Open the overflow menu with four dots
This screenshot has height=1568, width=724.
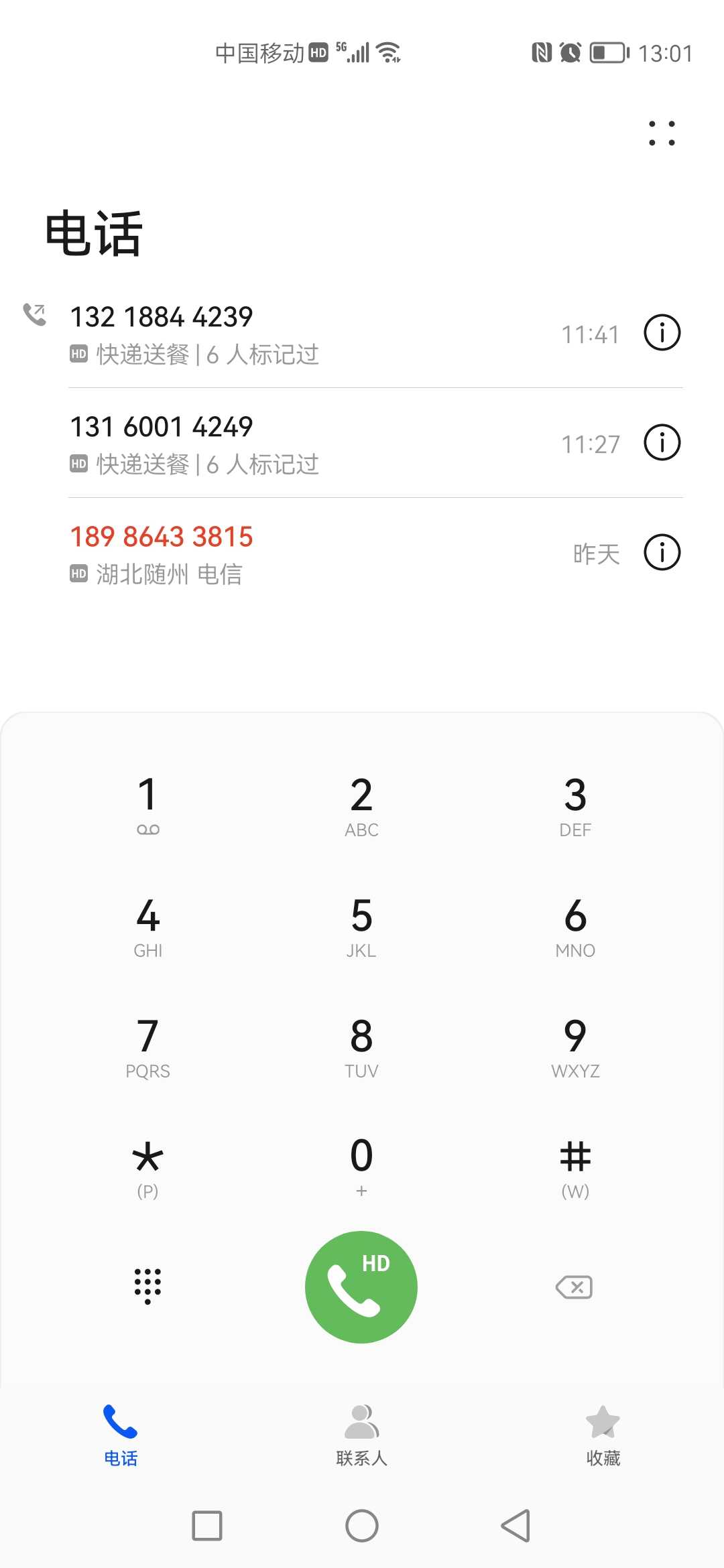[x=662, y=133]
